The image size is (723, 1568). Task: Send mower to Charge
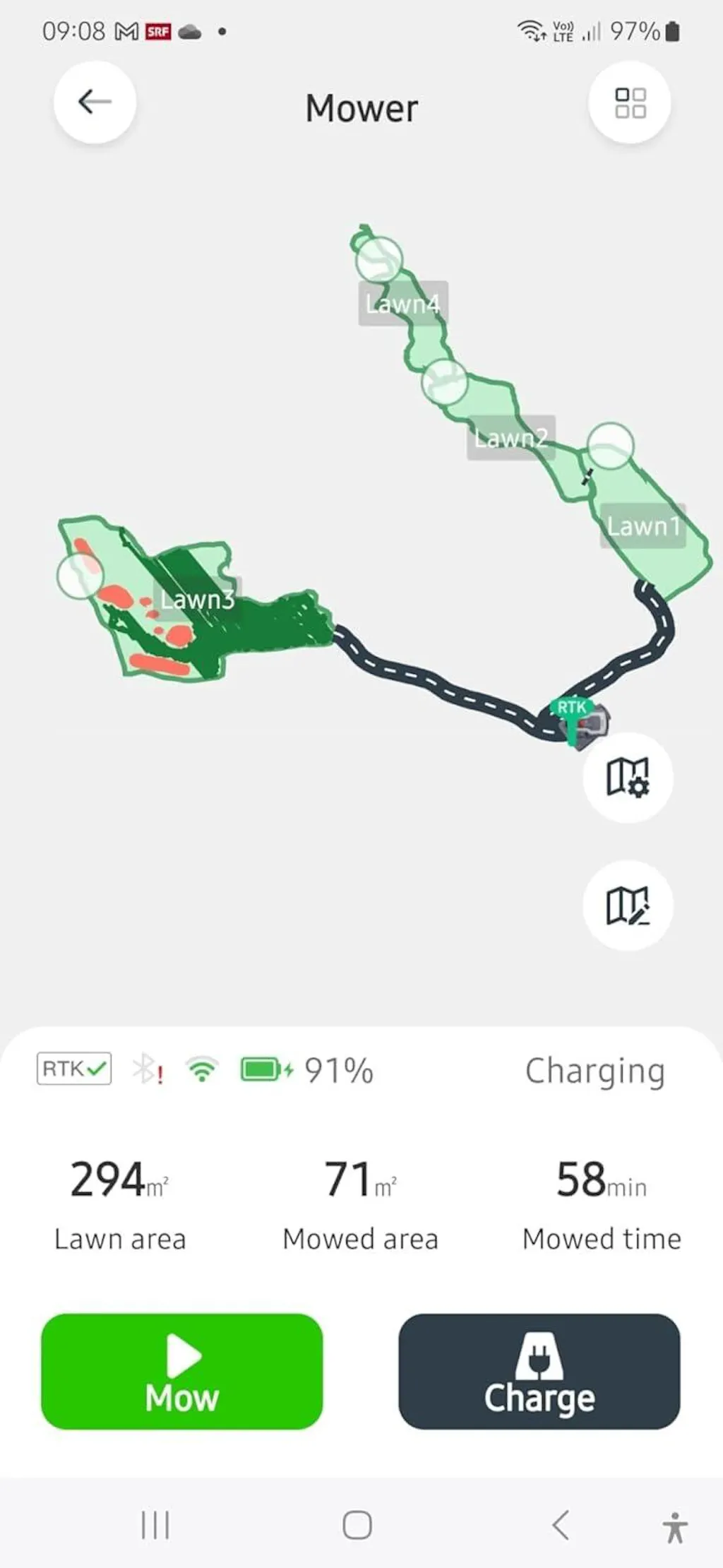tap(539, 1372)
